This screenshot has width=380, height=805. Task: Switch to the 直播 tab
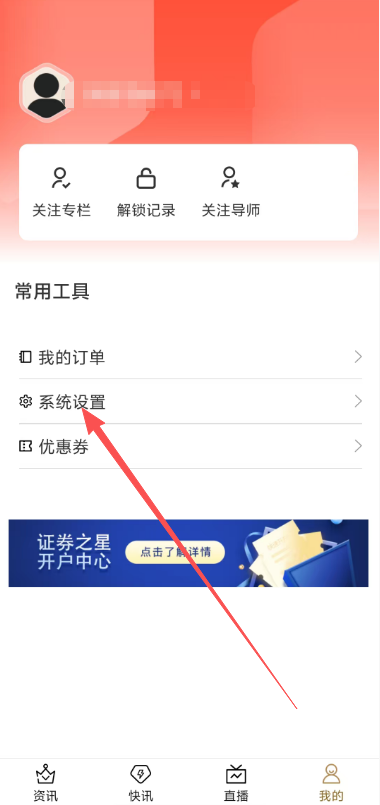[x=236, y=782]
